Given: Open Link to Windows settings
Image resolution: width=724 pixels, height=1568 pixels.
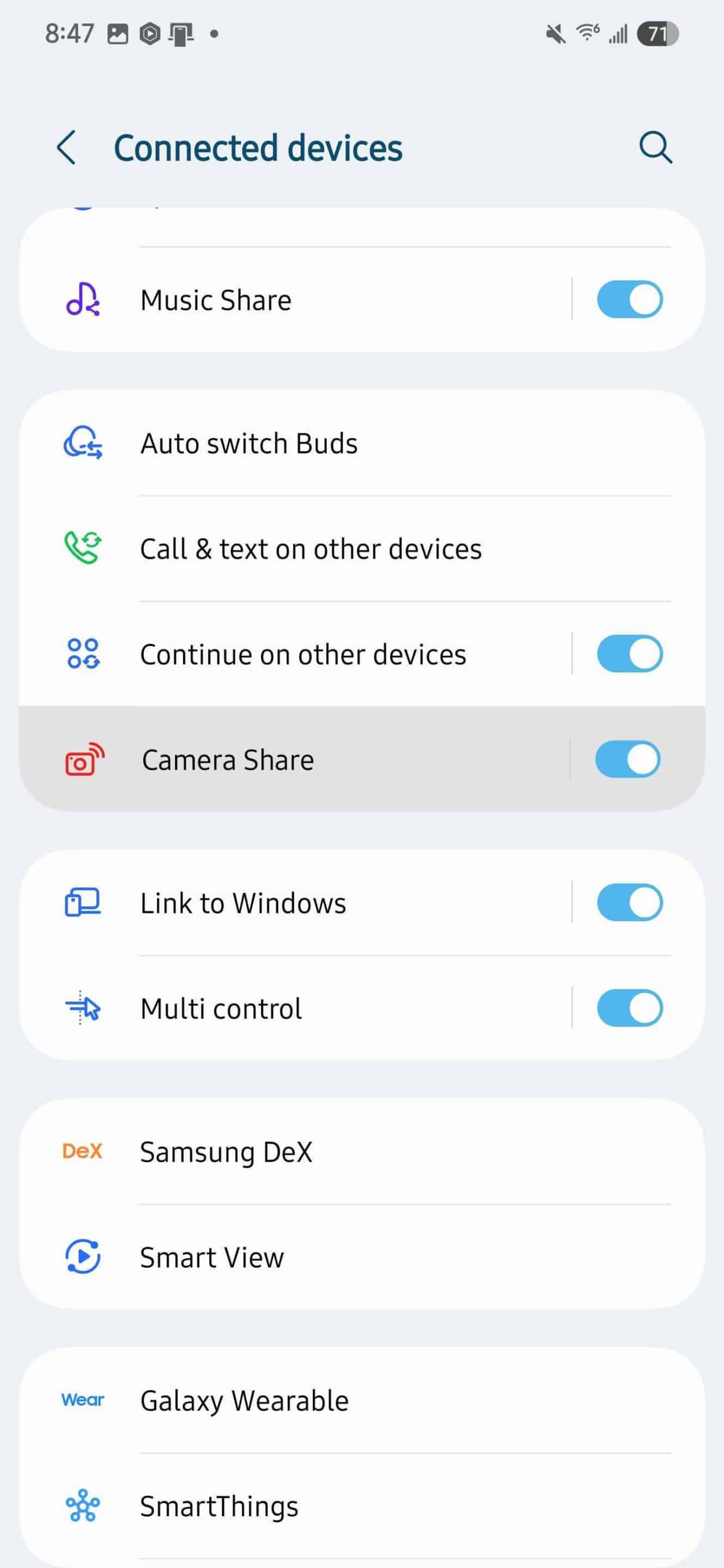Looking at the screenshot, I should click(x=295, y=903).
